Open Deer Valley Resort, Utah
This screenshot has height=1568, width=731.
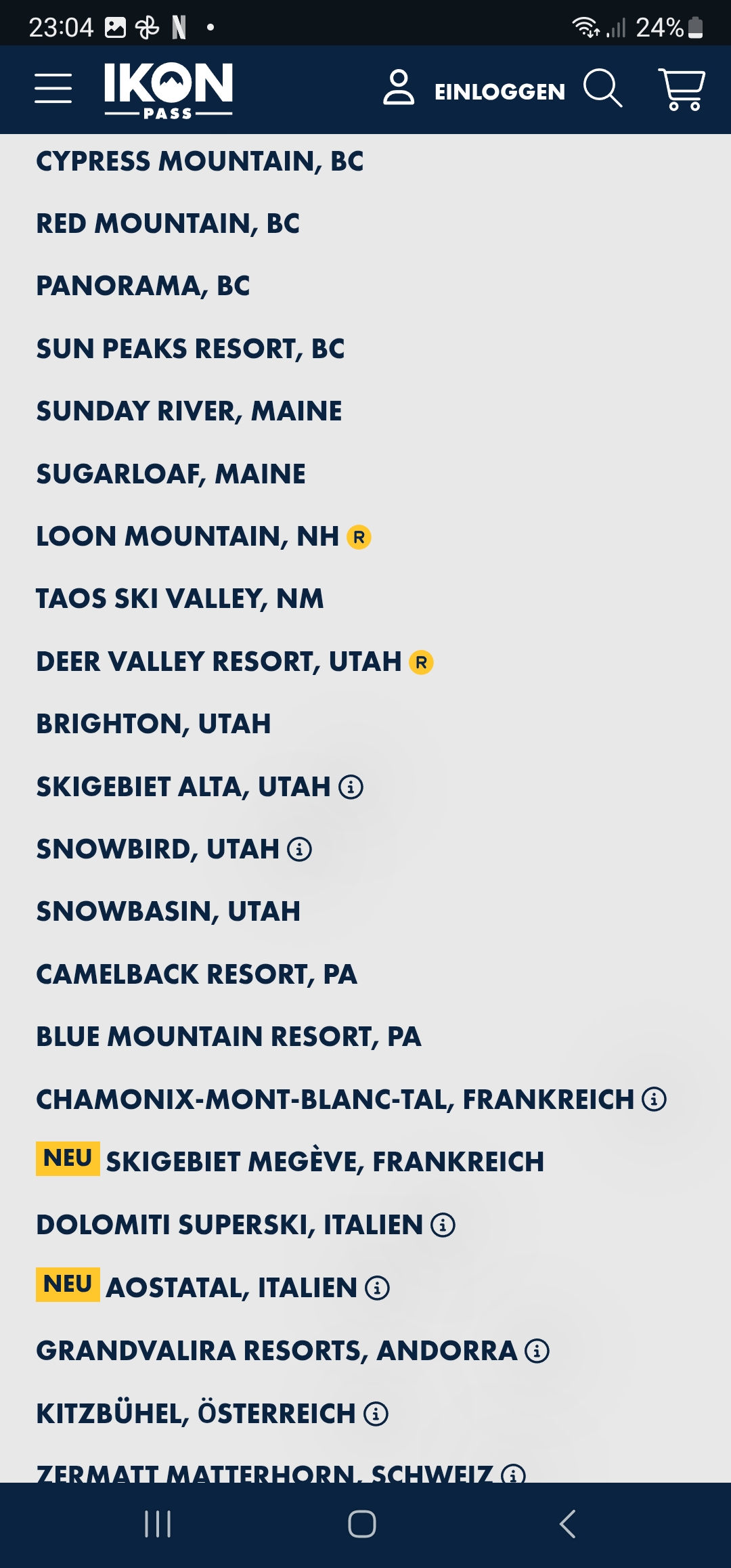(219, 661)
